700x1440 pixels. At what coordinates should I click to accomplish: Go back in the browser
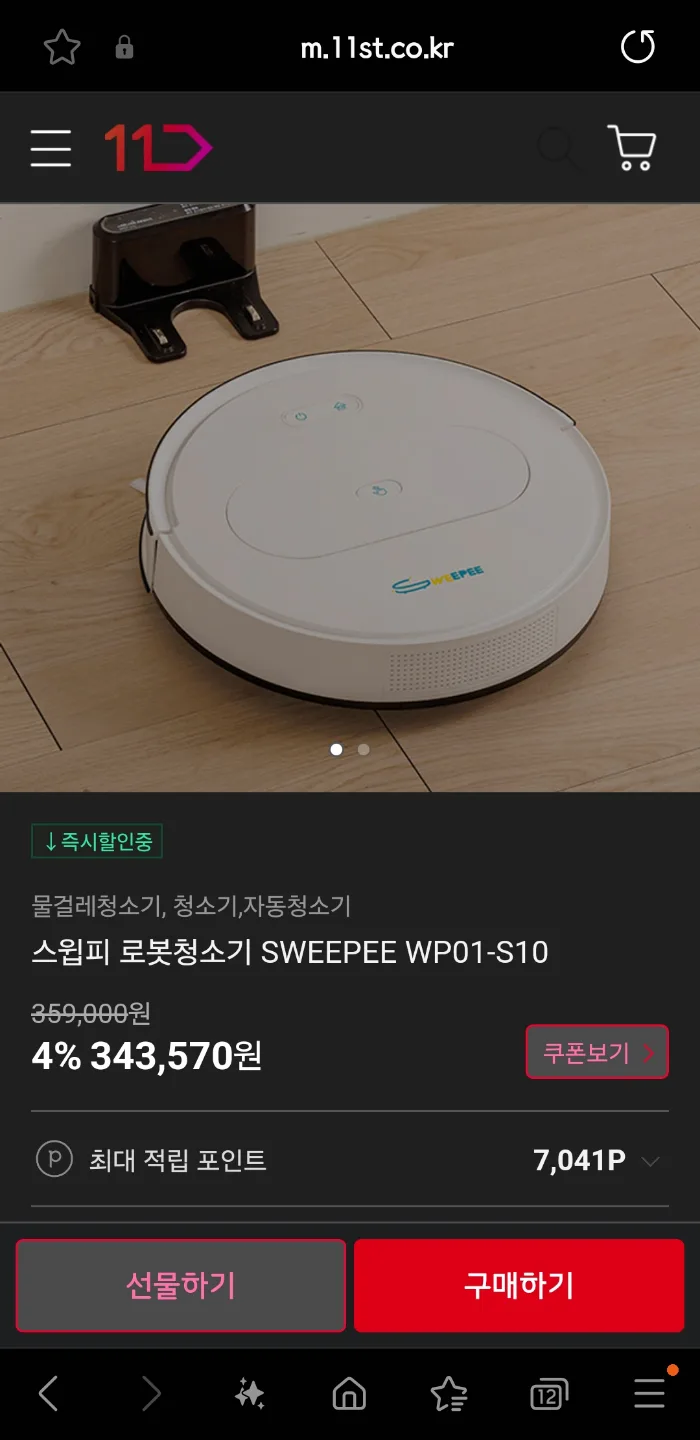48,1393
